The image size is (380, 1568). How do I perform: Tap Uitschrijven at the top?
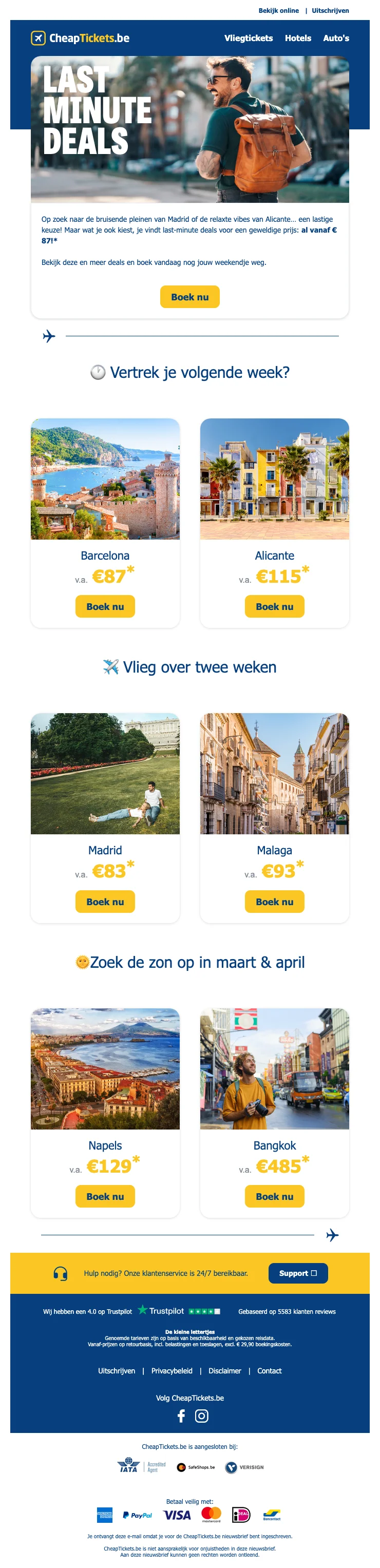[330, 10]
